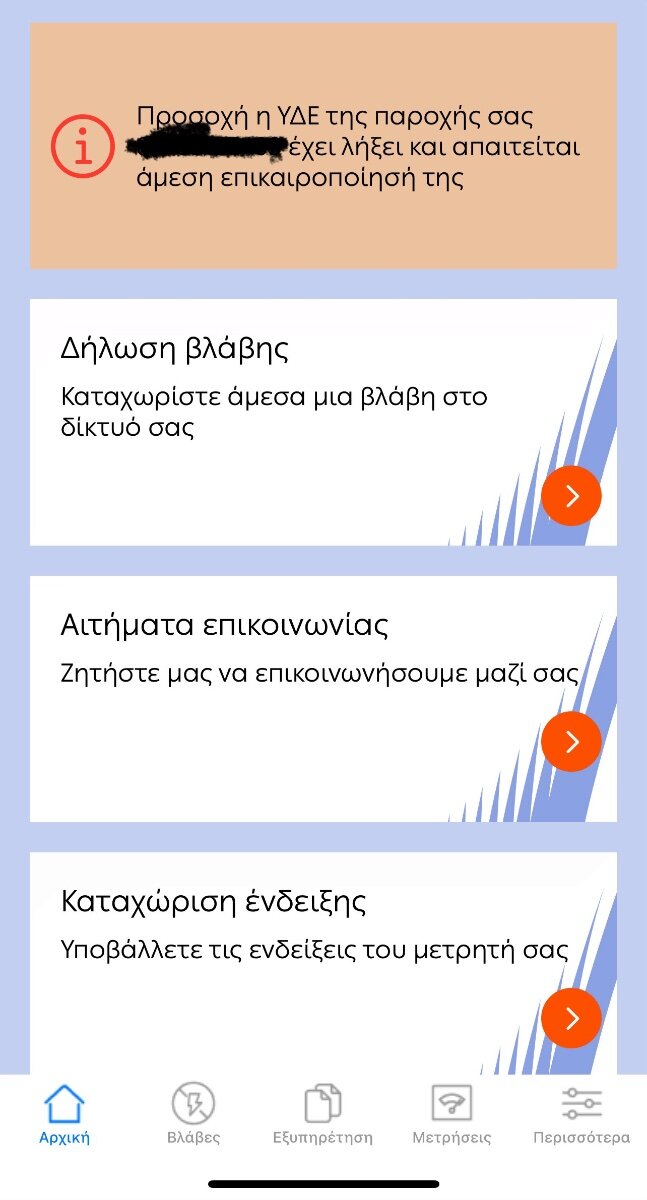Select the Μετρήσεις tab
The width and height of the screenshot is (647, 1200).
pyautogui.click(x=452, y=1115)
